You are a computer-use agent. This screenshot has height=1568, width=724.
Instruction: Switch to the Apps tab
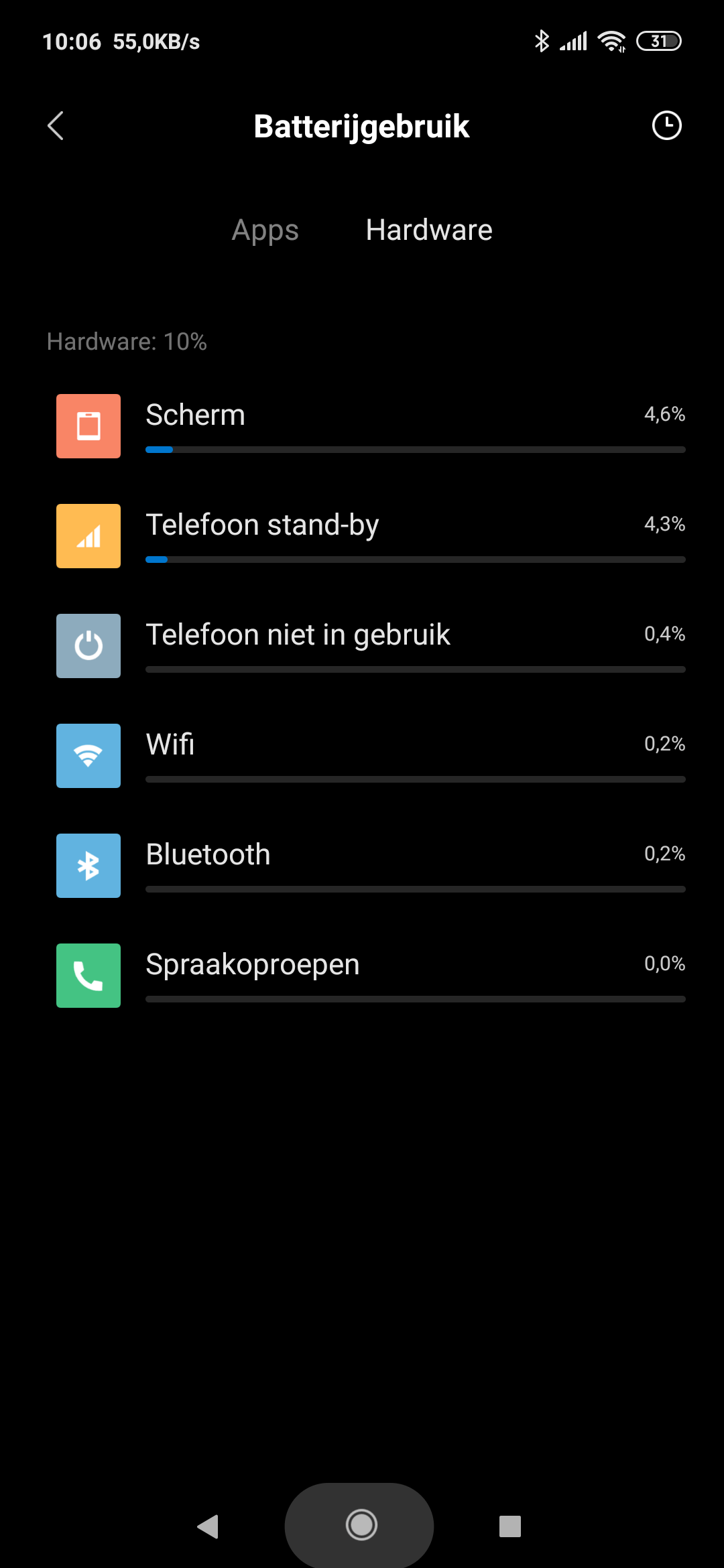point(265,230)
